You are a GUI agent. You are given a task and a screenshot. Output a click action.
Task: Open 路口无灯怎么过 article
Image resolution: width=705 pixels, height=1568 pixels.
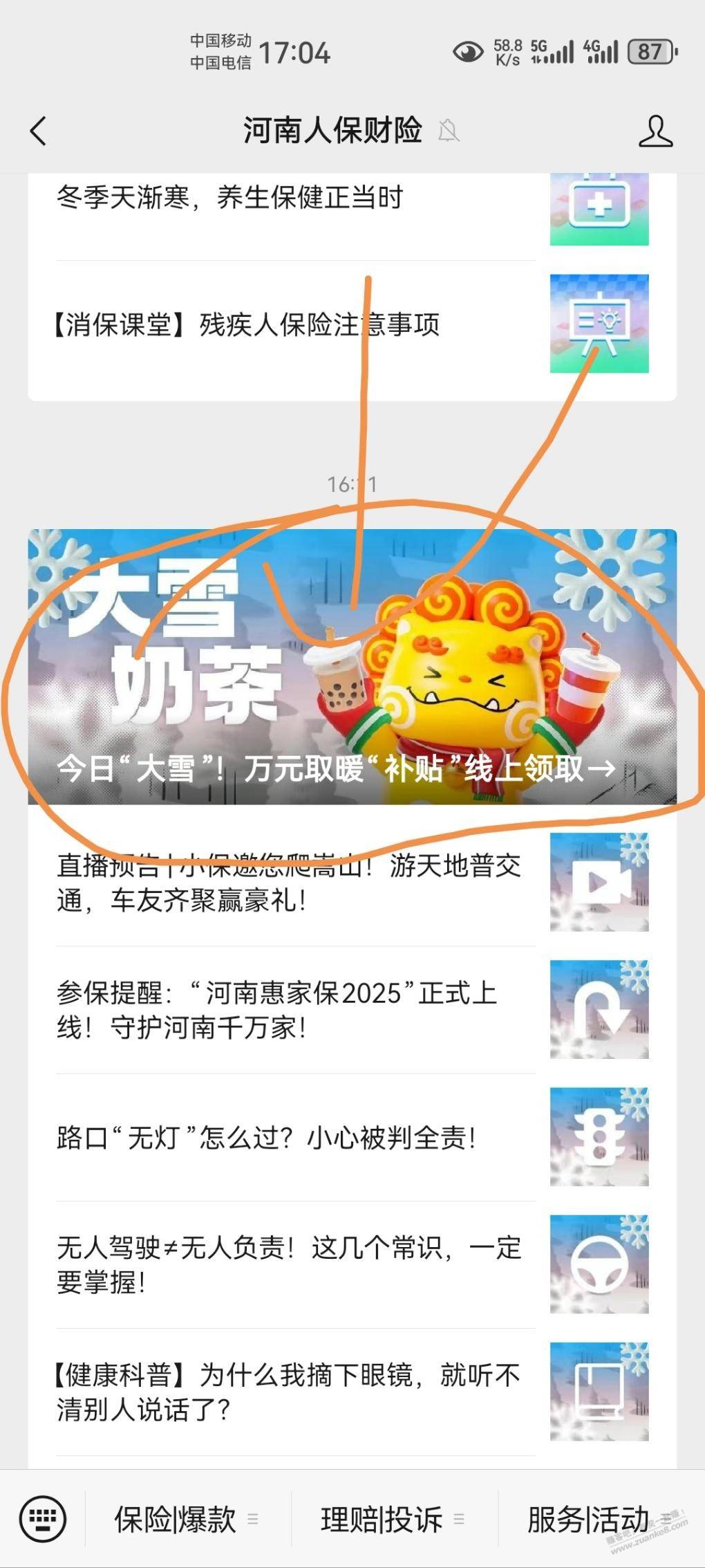(x=352, y=1137)
